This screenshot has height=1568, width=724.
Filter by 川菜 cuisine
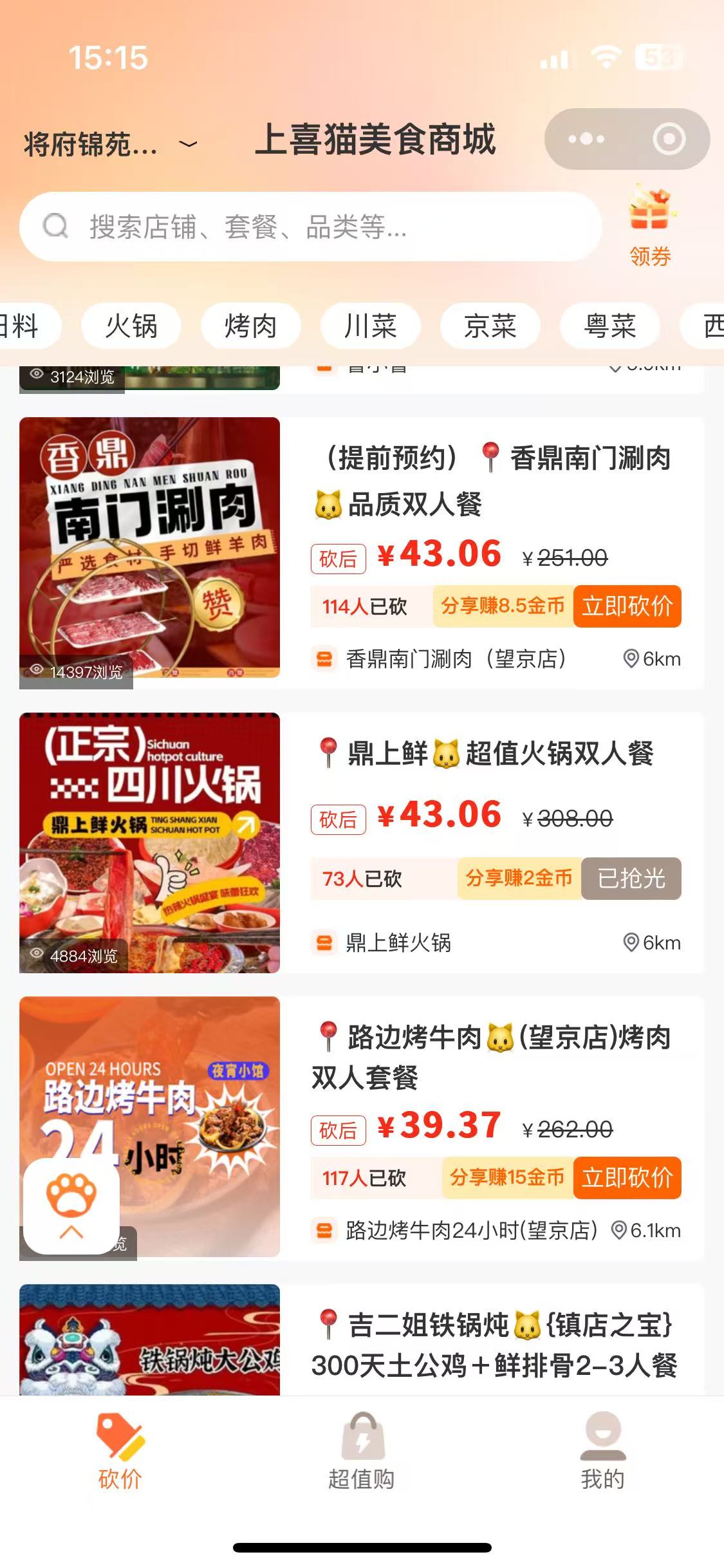371,326
